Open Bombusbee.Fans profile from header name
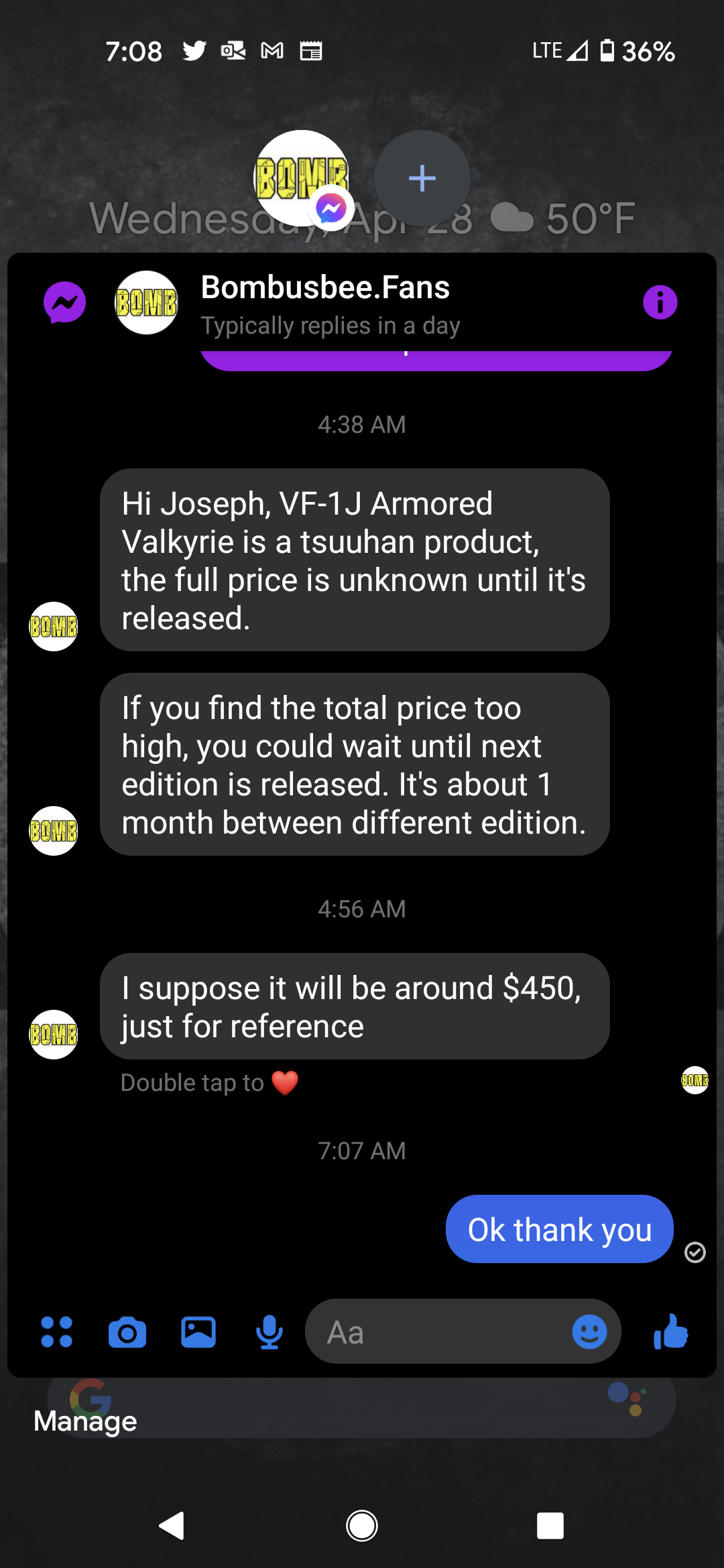This screenshot has height=1568, width=724. 325,287
